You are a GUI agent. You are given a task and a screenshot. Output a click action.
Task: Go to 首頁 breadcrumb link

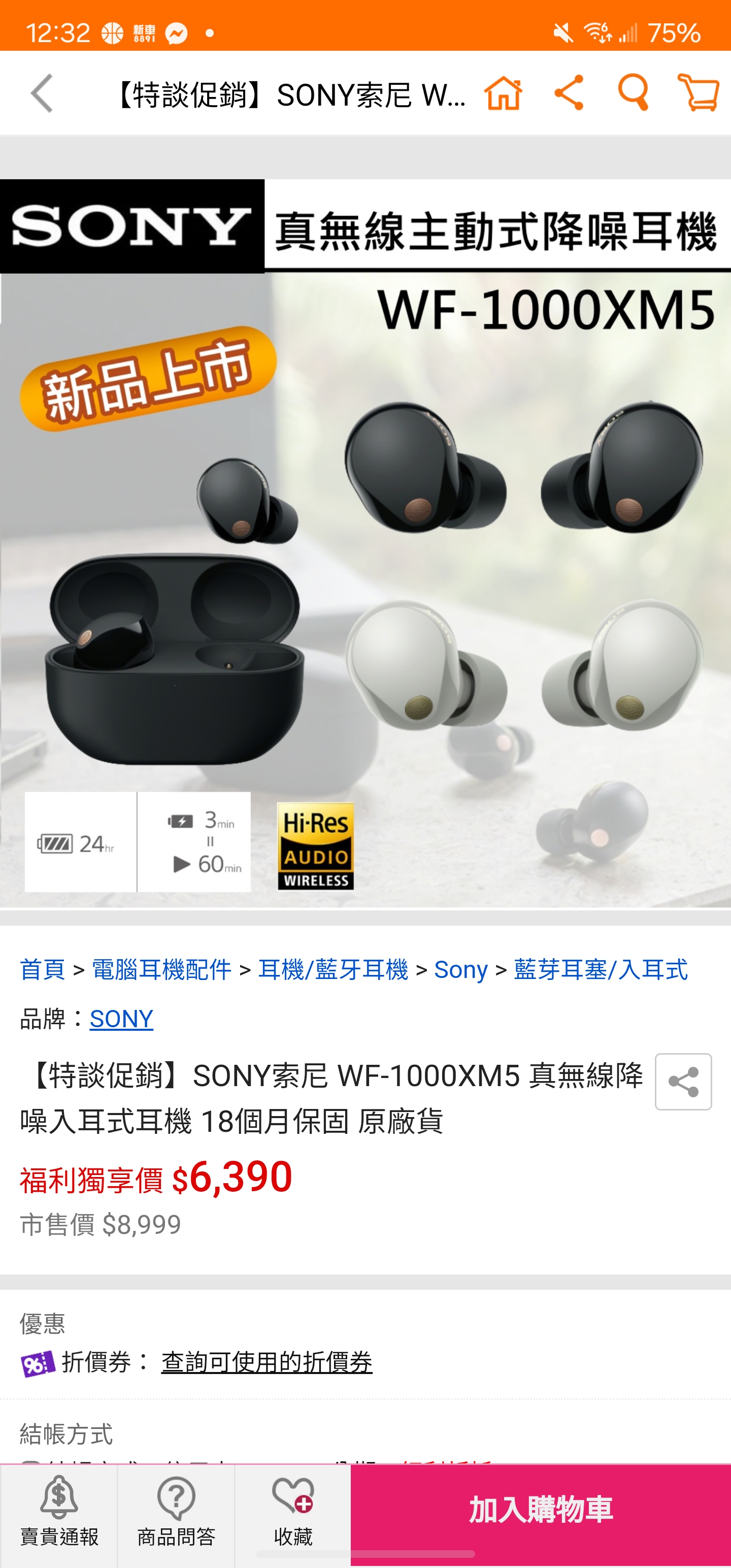(x=43, y=970)
